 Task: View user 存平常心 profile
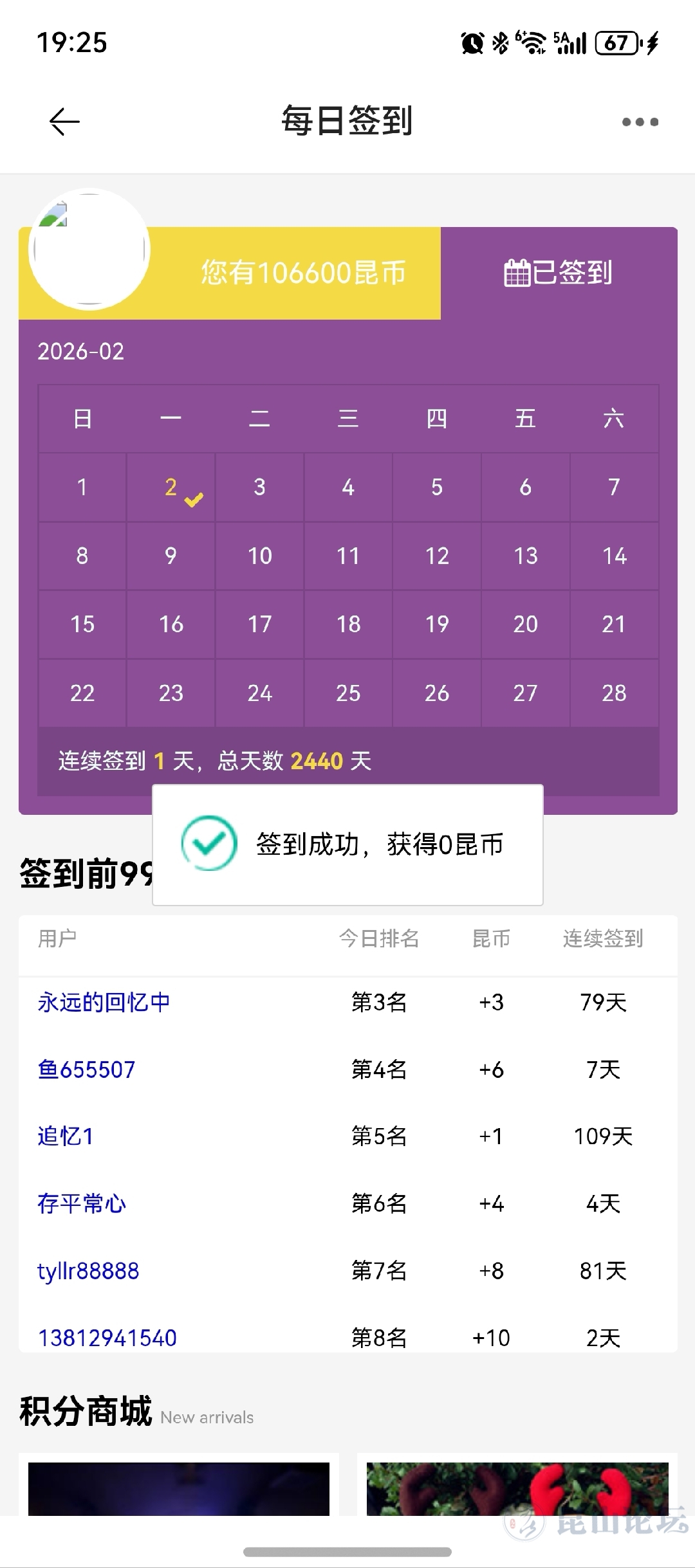[82, 1203]
